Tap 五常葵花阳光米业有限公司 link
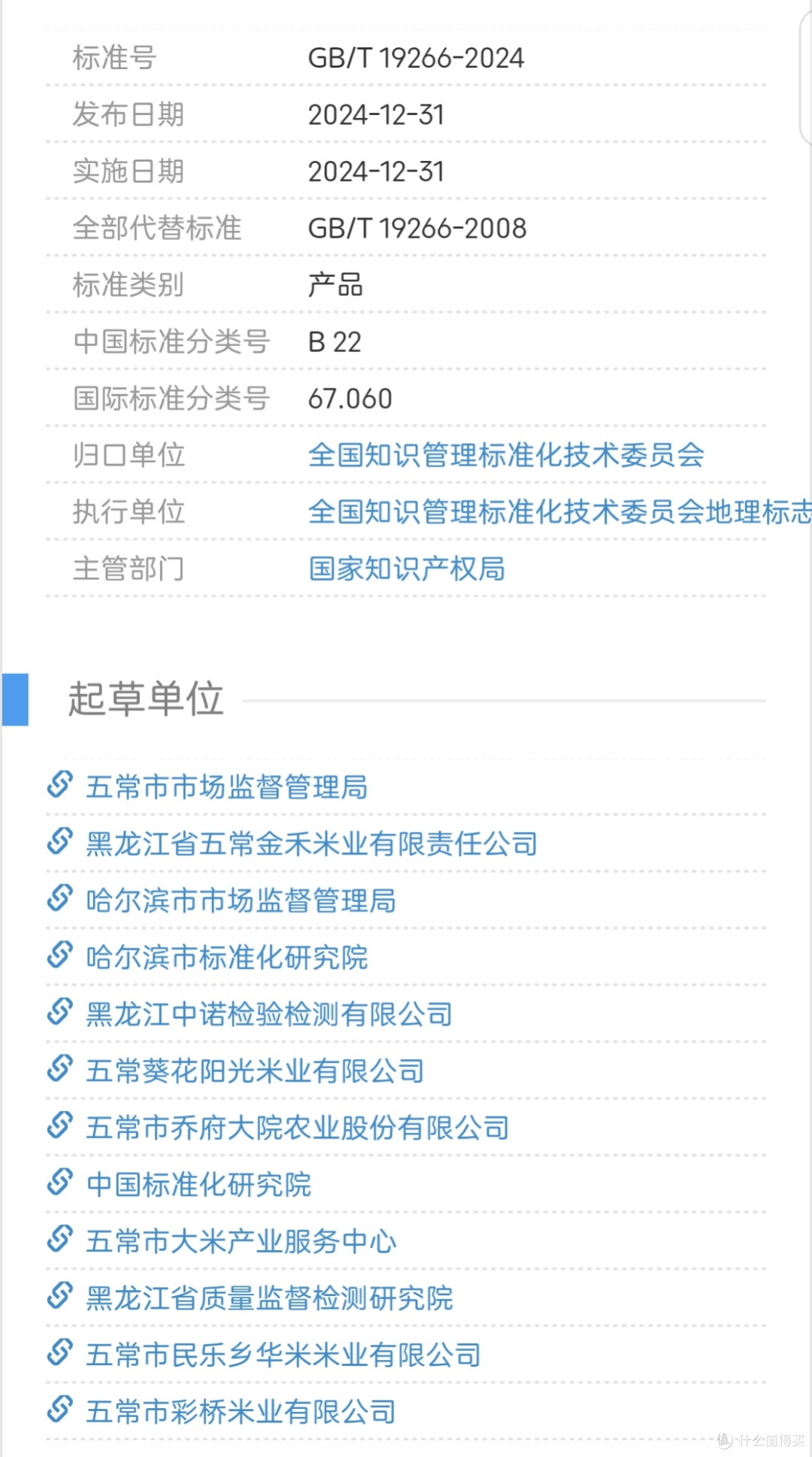 pyautogui.click(x=255, y=1071)
